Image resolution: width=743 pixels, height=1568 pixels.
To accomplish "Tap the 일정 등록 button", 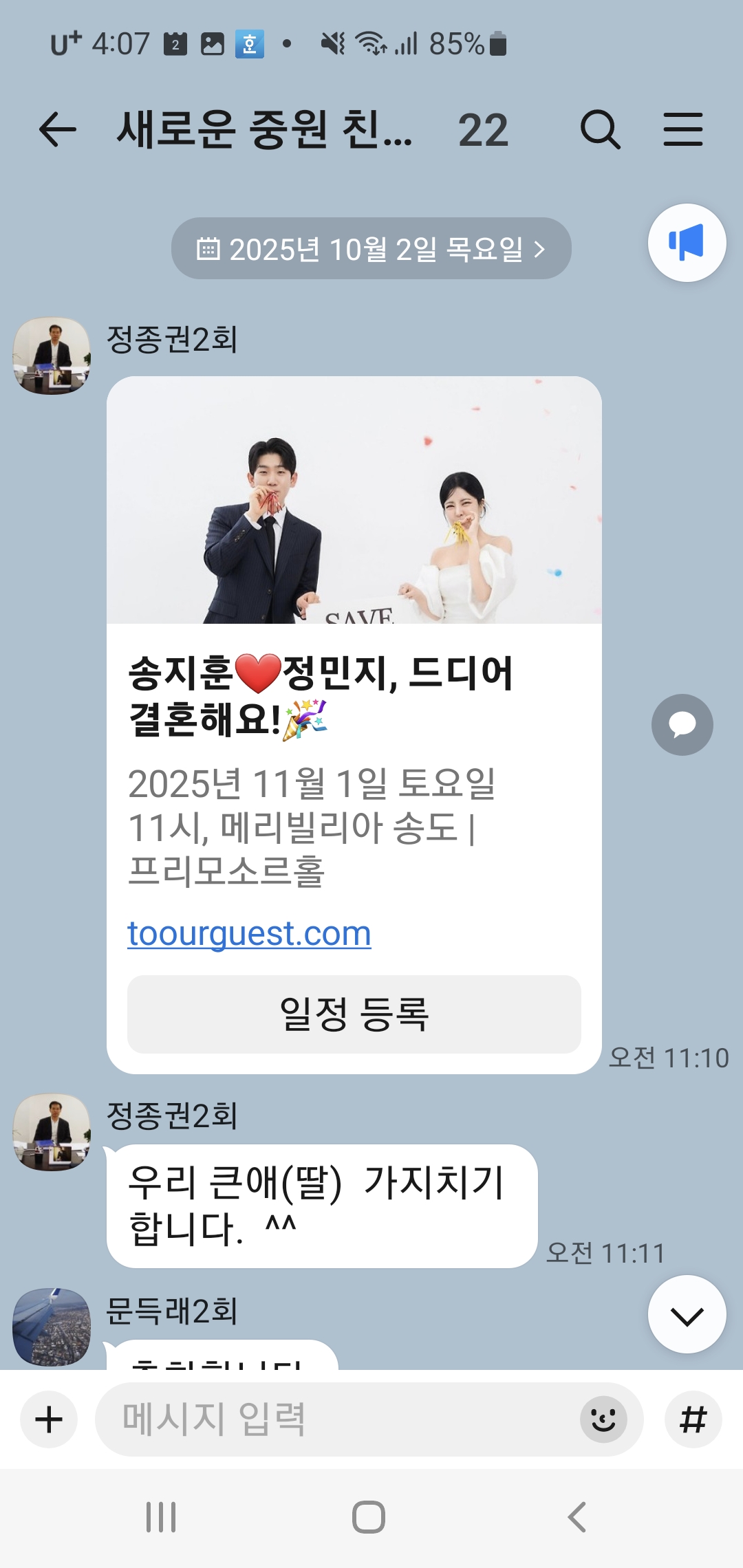I will point(354,1014).
